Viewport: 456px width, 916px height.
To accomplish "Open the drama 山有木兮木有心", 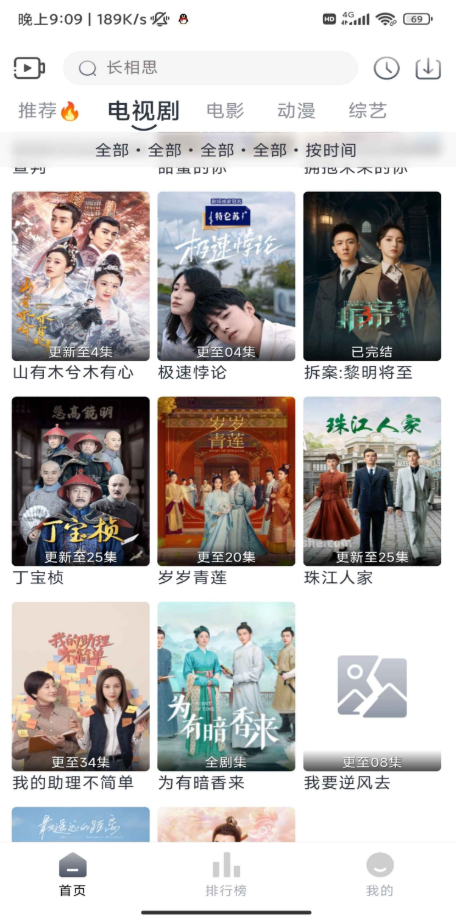I will click(x=81, y=286).
